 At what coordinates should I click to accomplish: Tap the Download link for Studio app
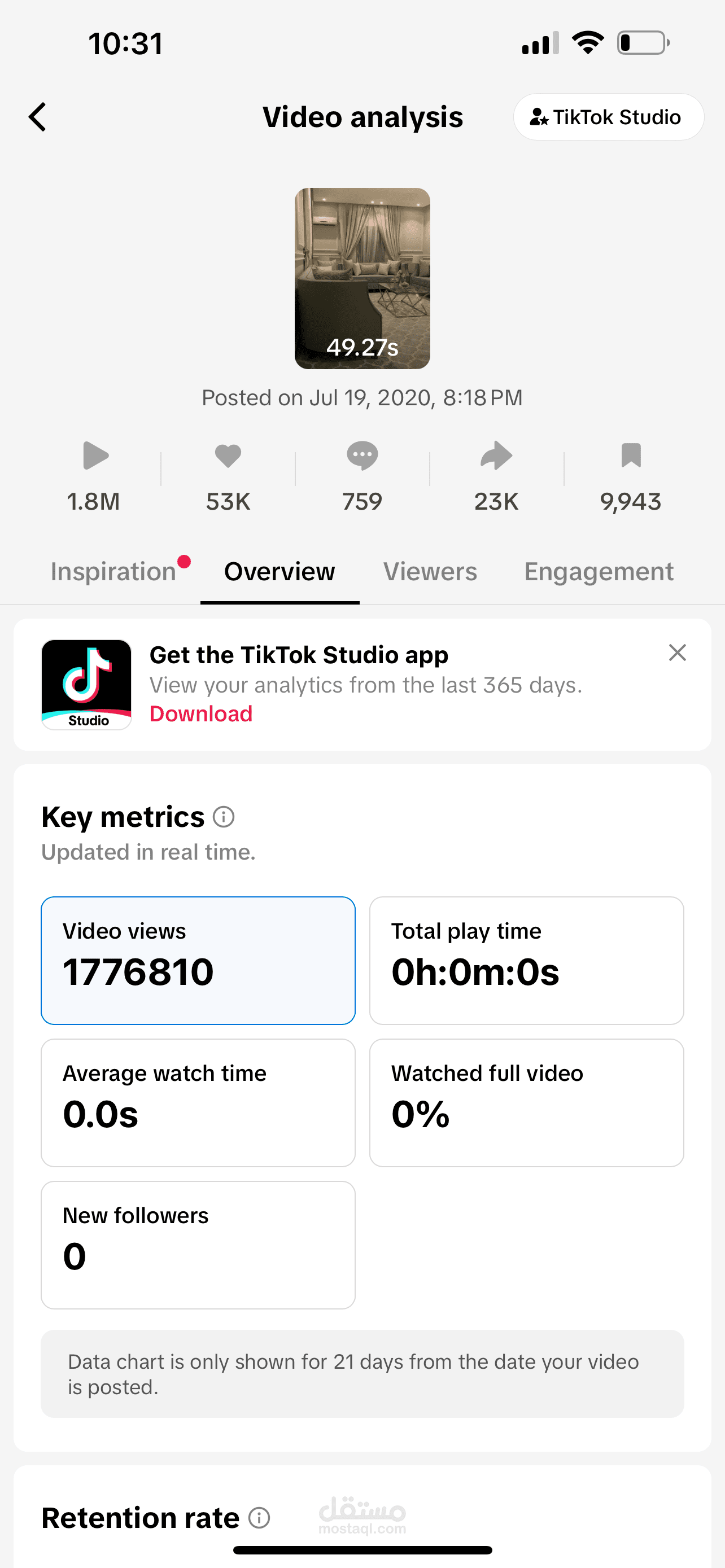click(201, 713)
